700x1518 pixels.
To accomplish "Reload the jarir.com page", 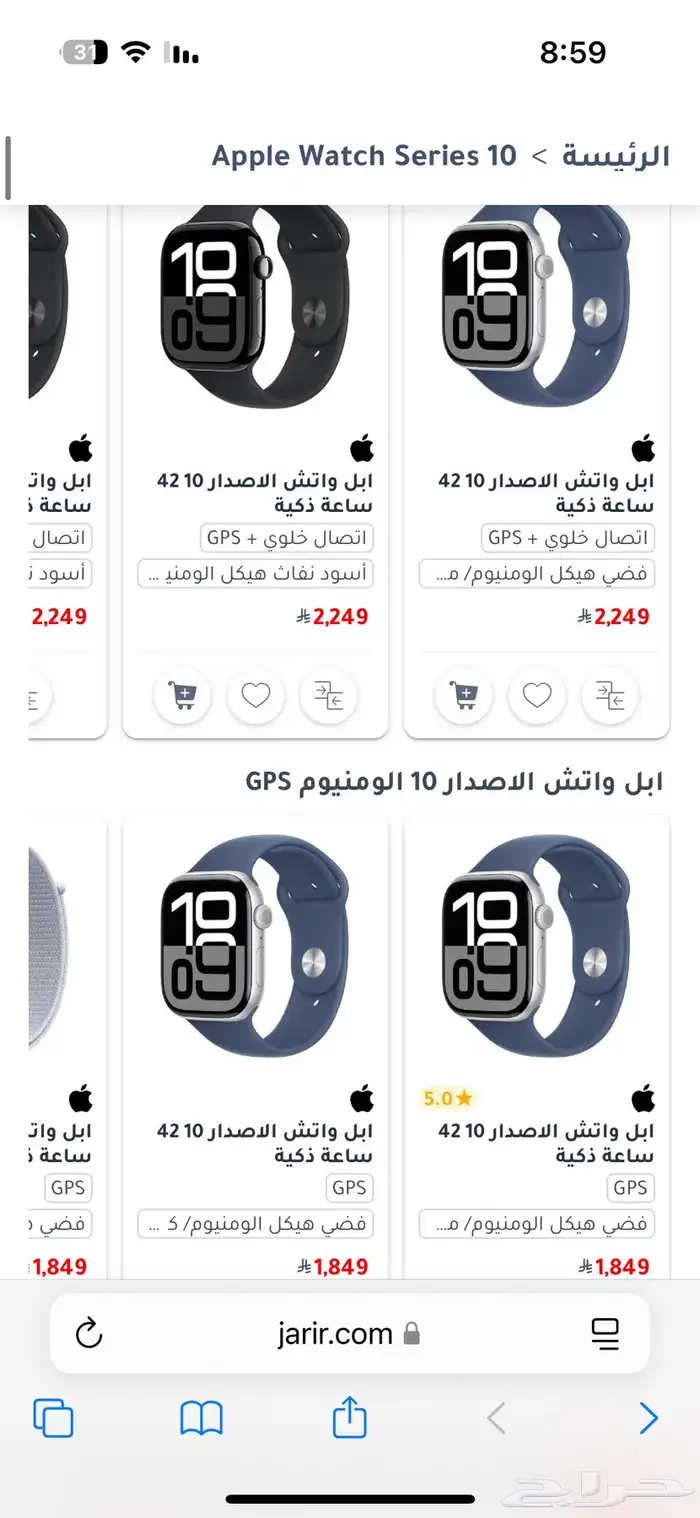I will click(89, 1332).
